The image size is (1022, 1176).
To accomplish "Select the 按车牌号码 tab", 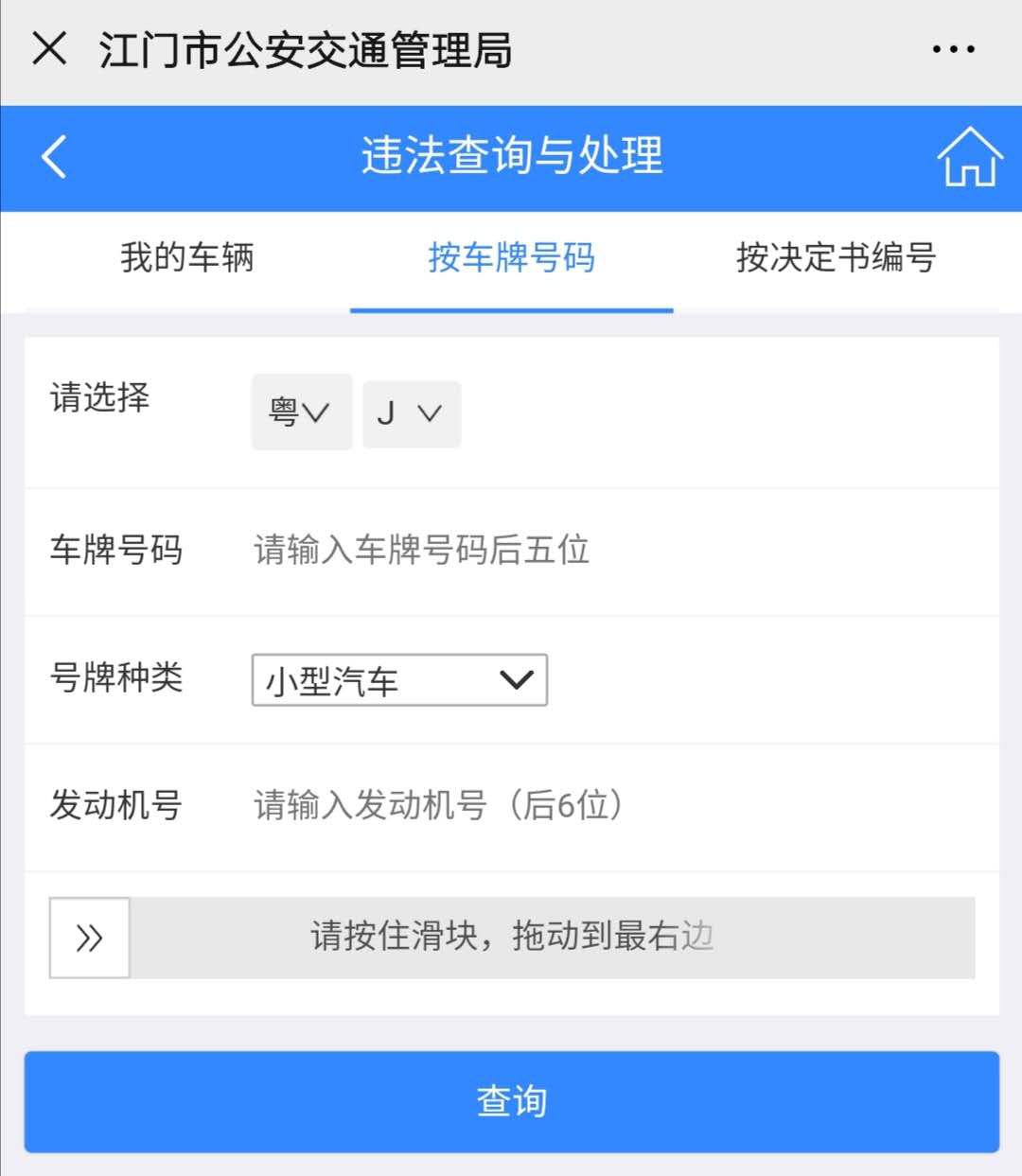I will (511, 257).
